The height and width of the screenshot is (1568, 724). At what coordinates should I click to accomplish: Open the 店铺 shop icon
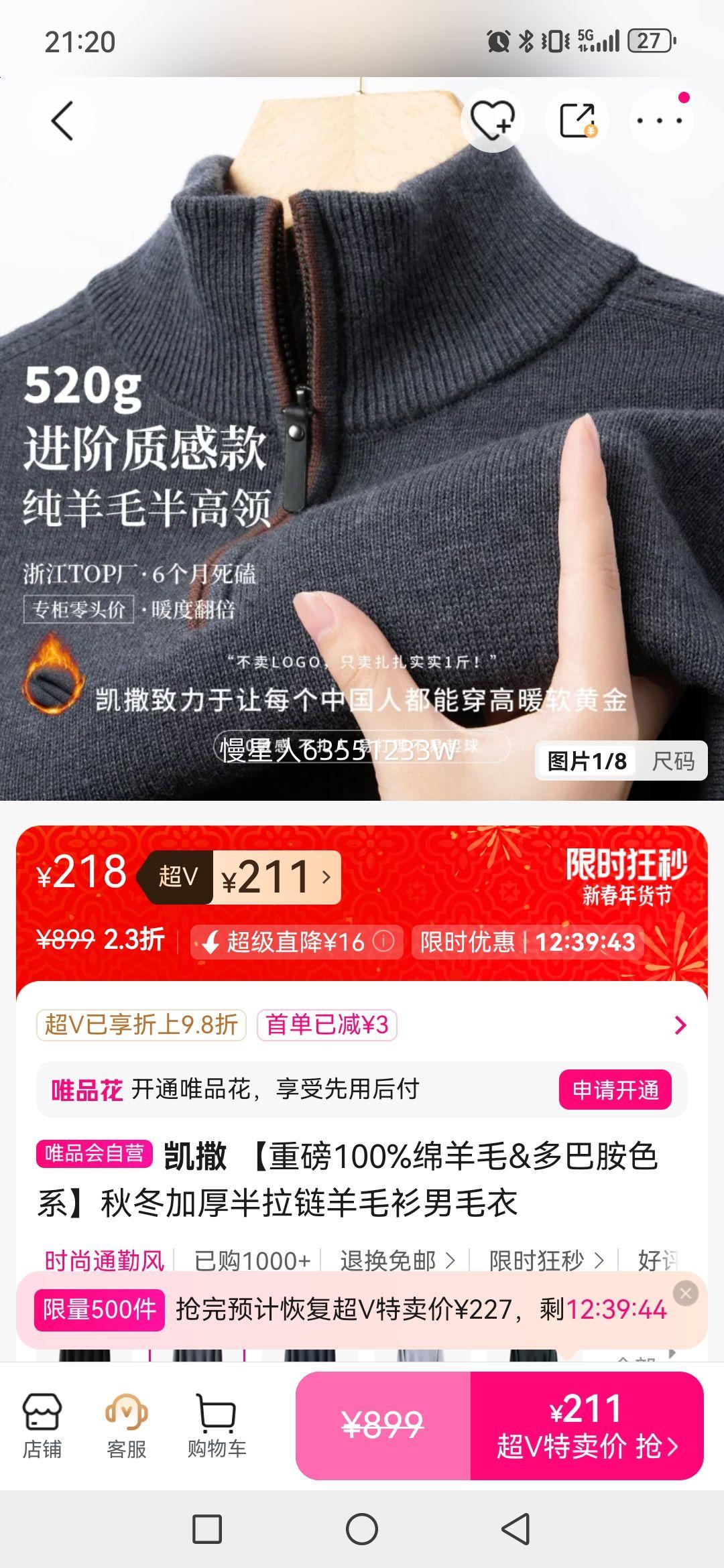pos(42,1422)
